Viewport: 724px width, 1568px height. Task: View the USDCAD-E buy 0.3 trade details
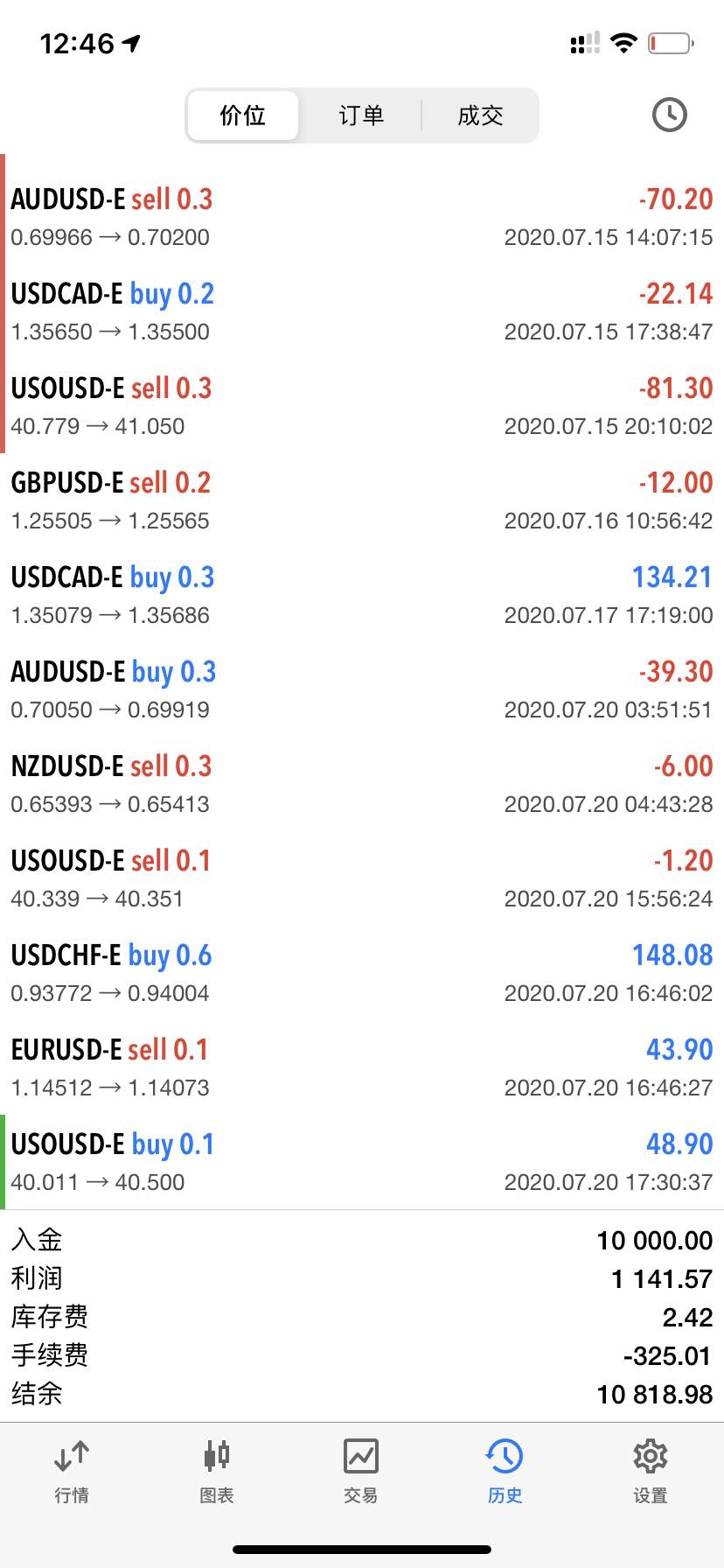[362, 595]
